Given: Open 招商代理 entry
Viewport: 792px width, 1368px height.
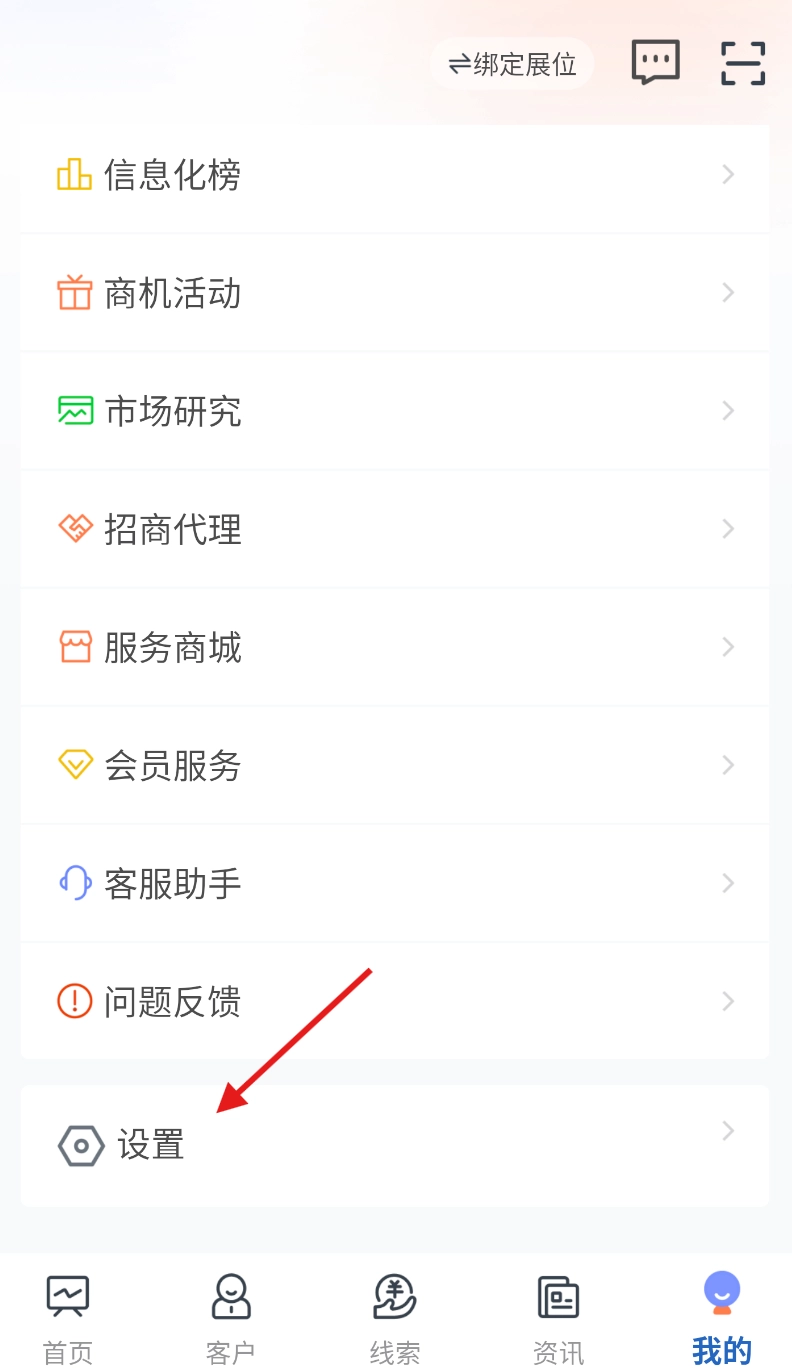Looking at the screenshot, I should [394, 529].
